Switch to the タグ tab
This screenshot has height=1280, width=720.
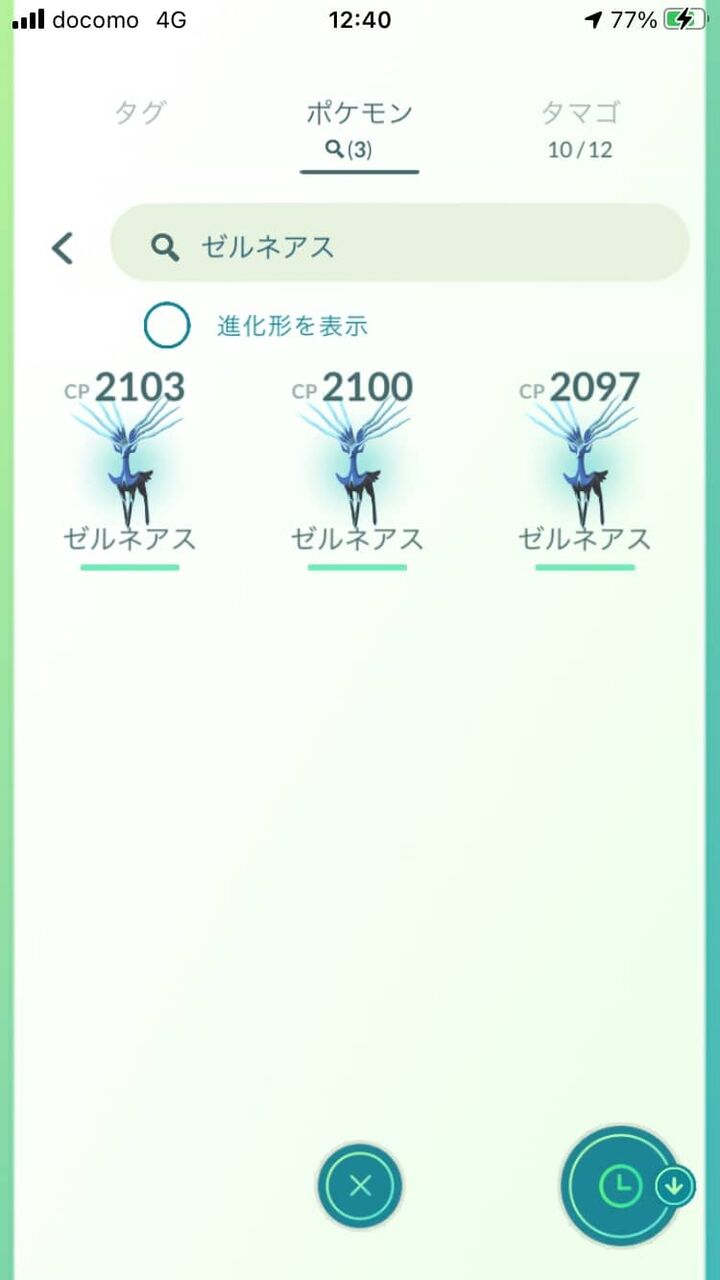click(139, 113)
